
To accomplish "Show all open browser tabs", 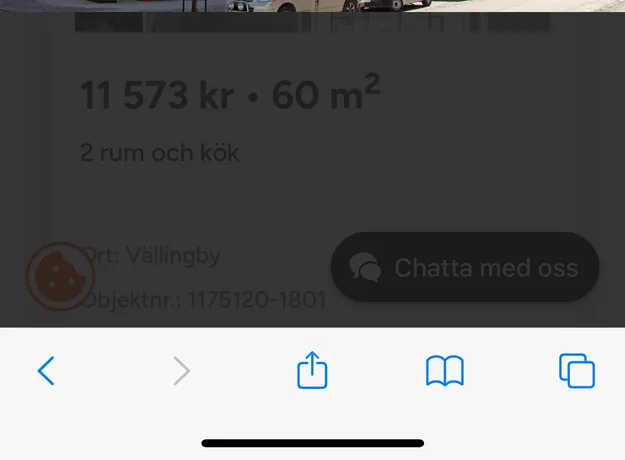I will click(x=576, y=371).
